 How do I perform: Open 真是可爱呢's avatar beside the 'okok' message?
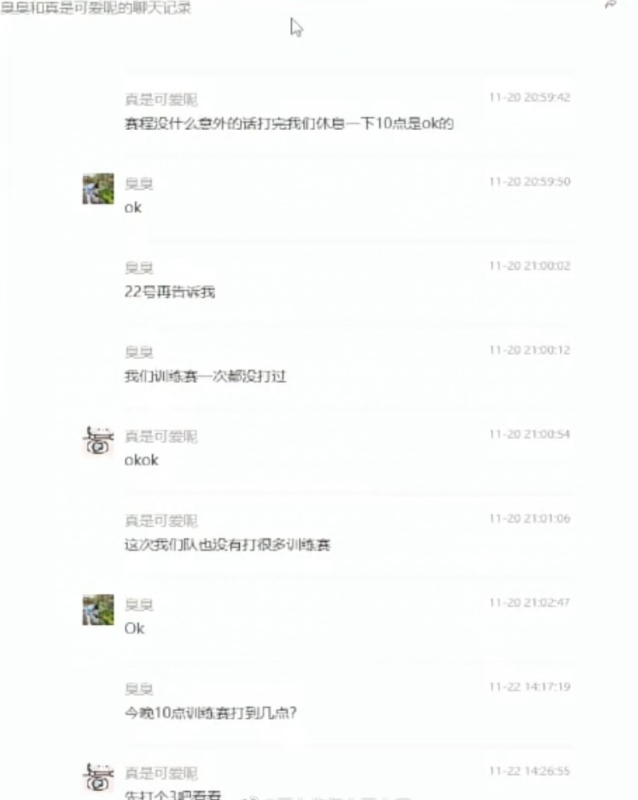coord(98,440)
